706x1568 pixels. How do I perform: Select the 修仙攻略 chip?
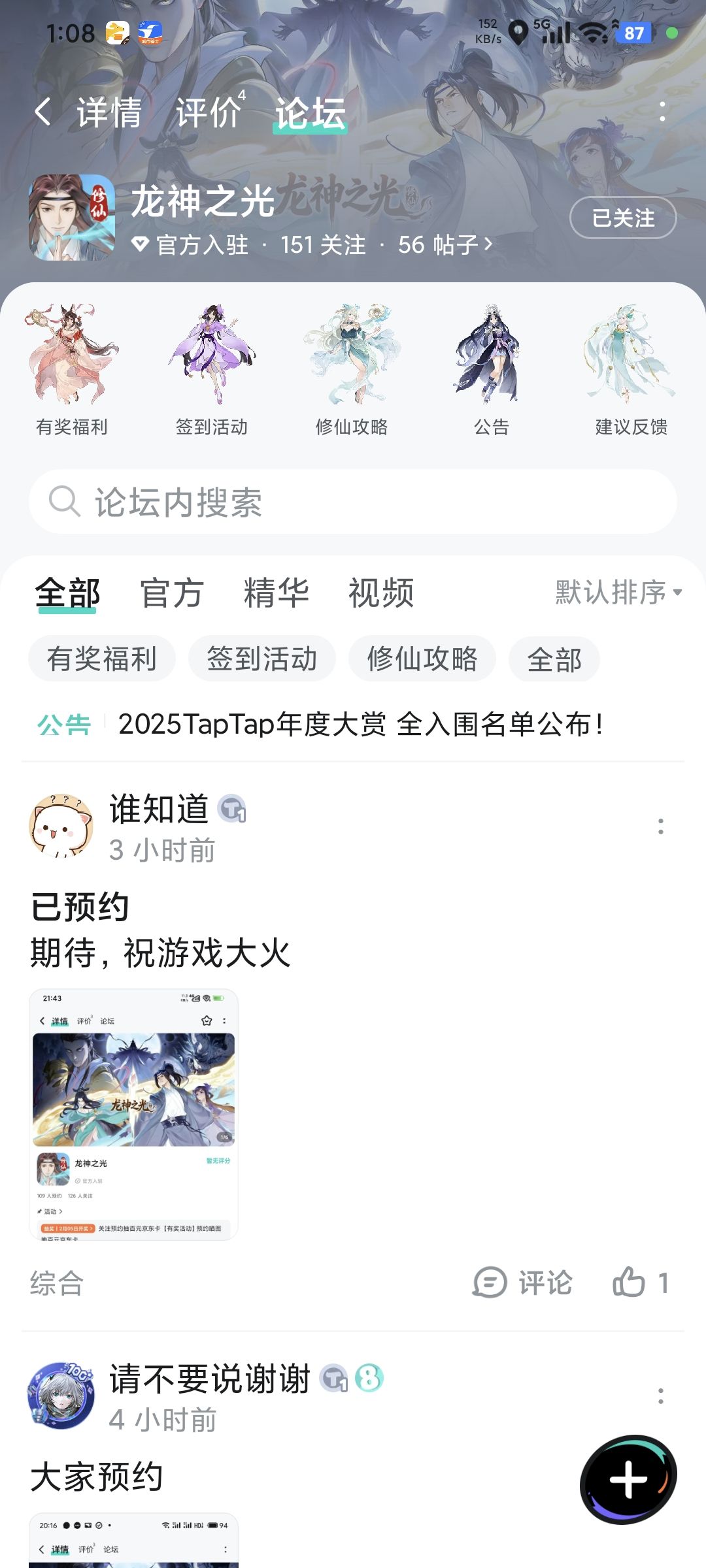(422, 659)
